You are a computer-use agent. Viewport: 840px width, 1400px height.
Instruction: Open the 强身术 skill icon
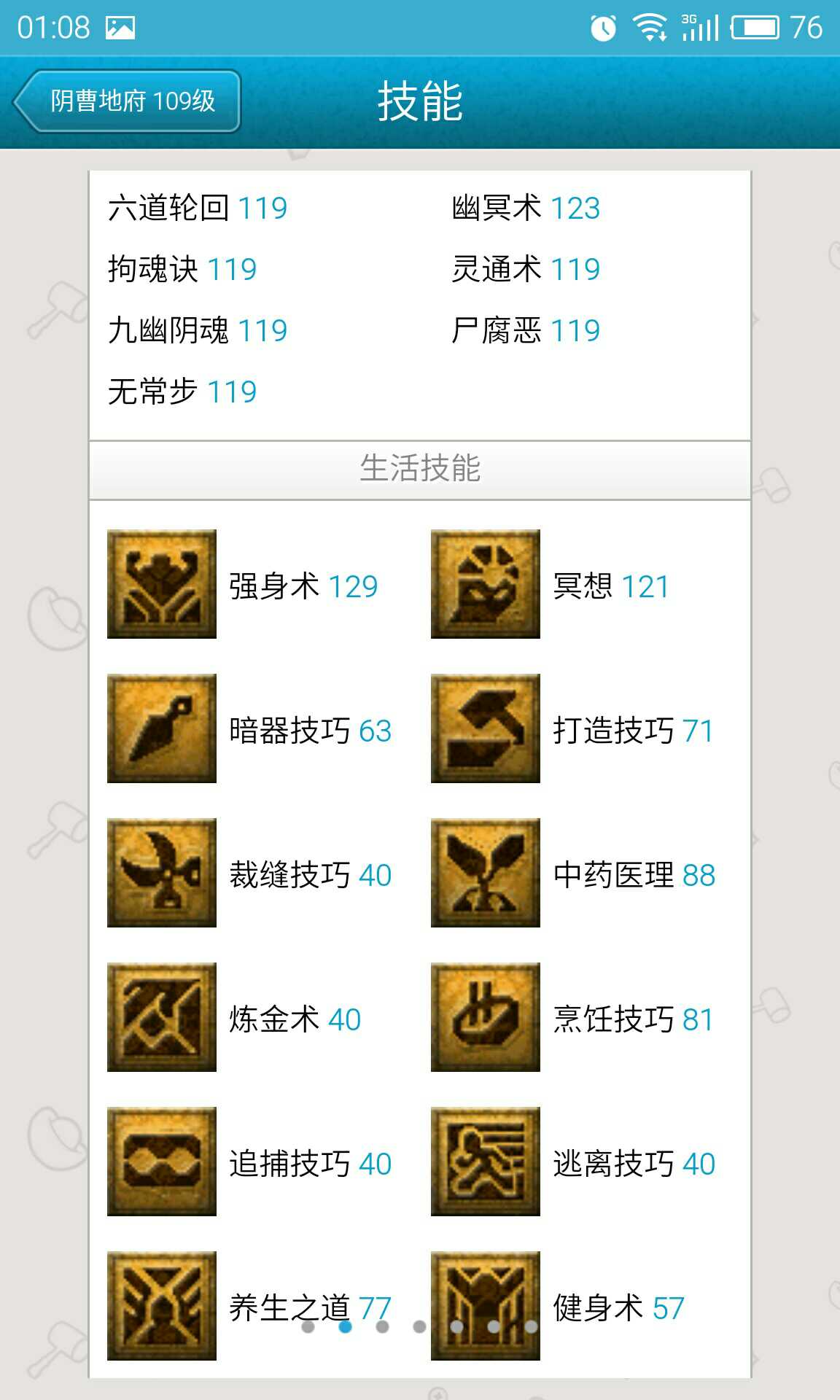pyautogui.click(x=161, y=584)
